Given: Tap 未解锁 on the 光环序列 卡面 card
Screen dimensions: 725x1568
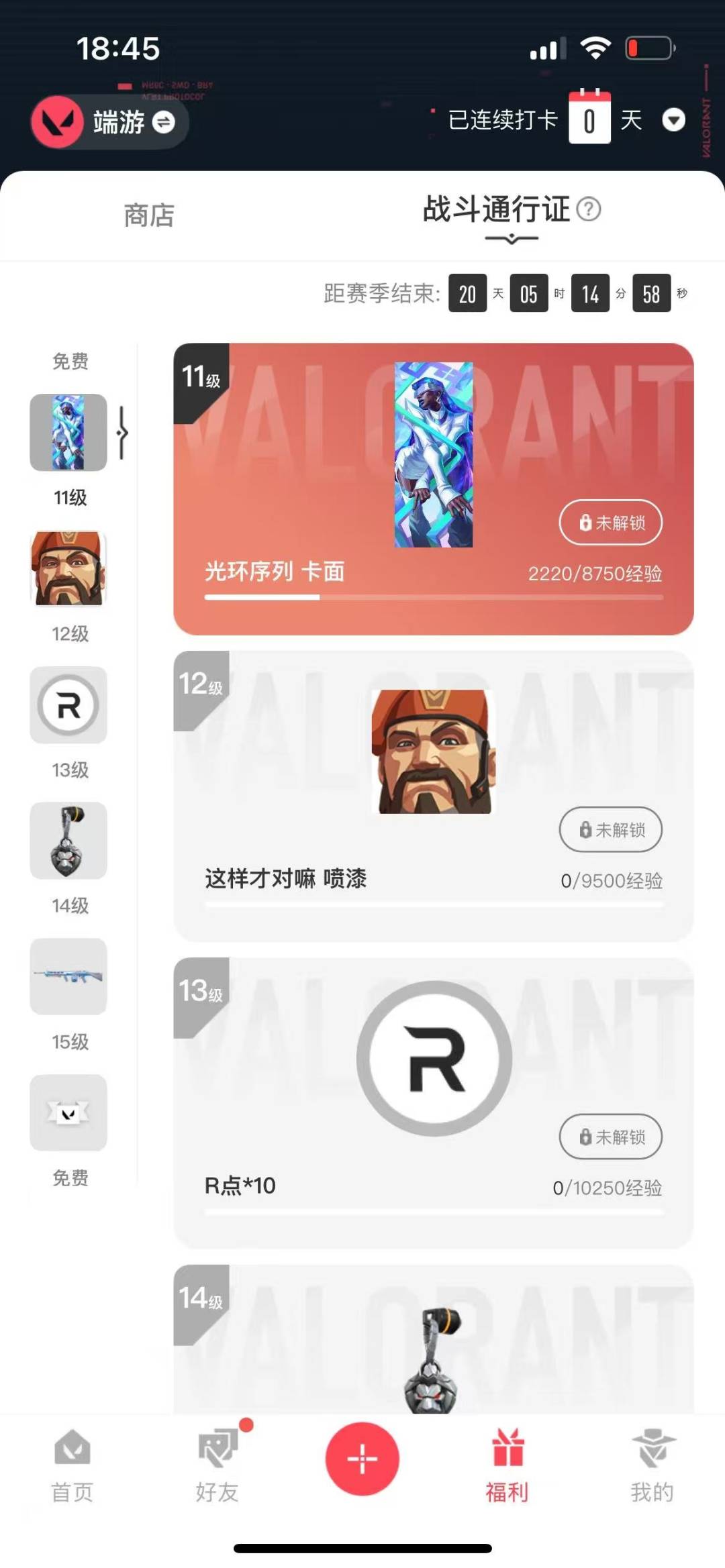Looking at the screenshot, I should tap(610, 523).
